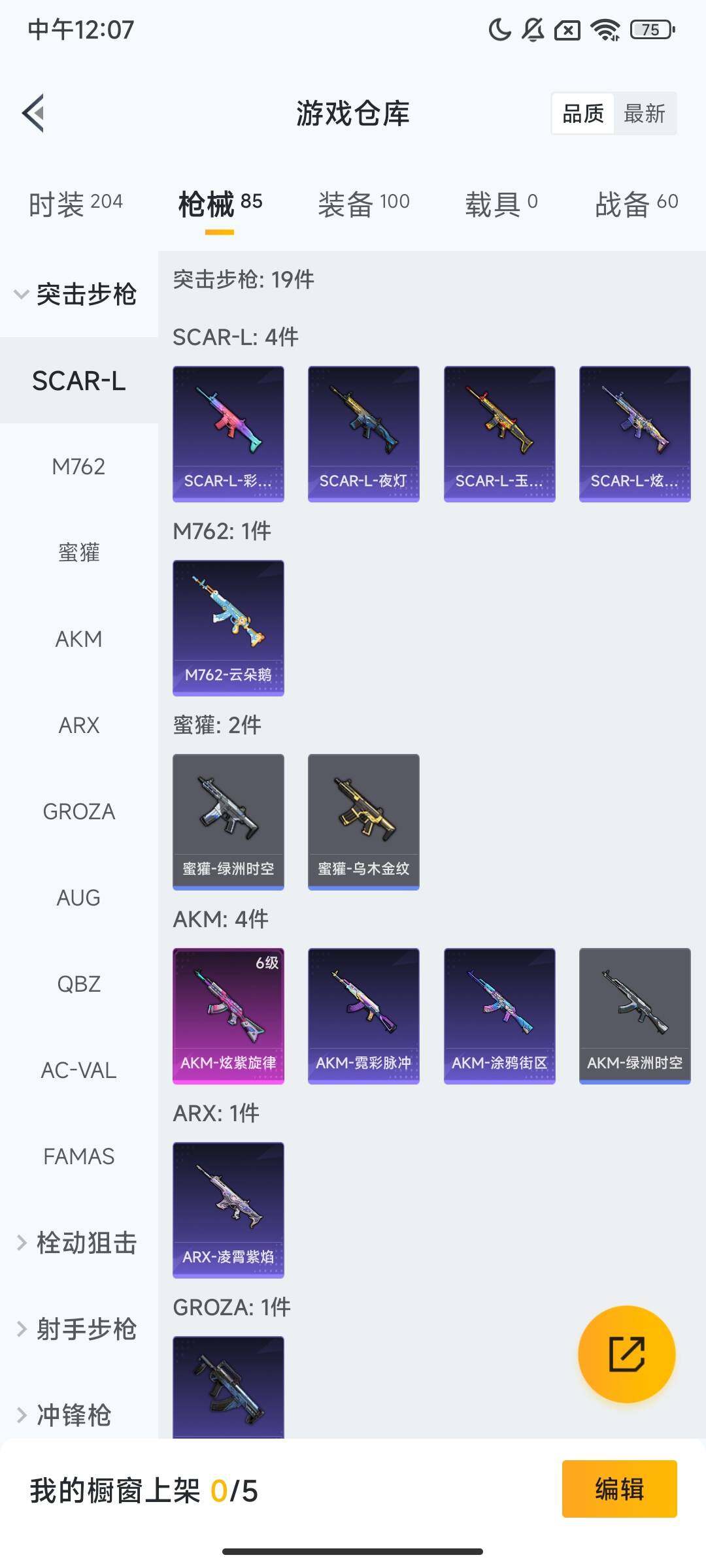The image size is (706, 1568).
Task: Select M762 in the side list
Action: (x=78, y=466)
